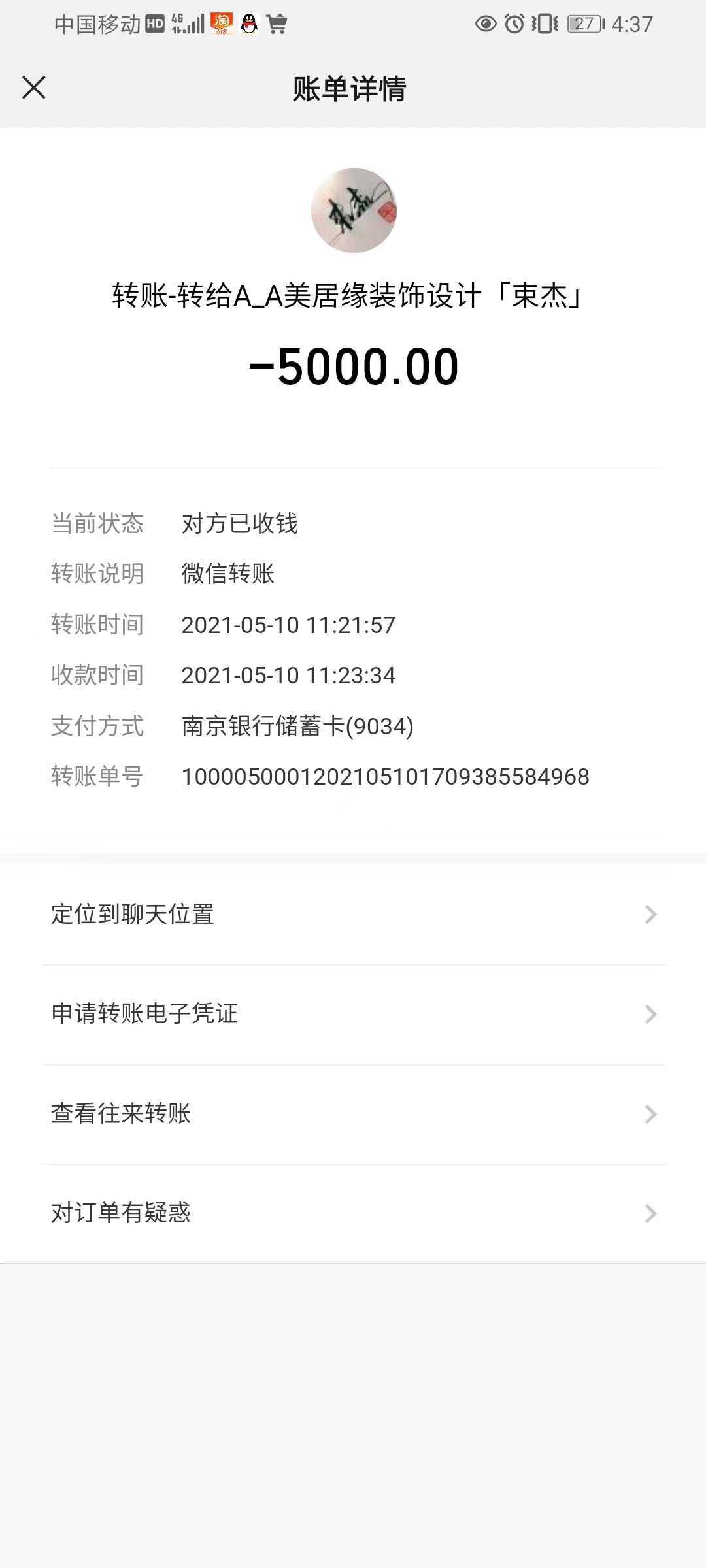This screenshot has height=1568, width=706.
Task: Open 定位到聊天位置
Action: [x=353, y=914]
